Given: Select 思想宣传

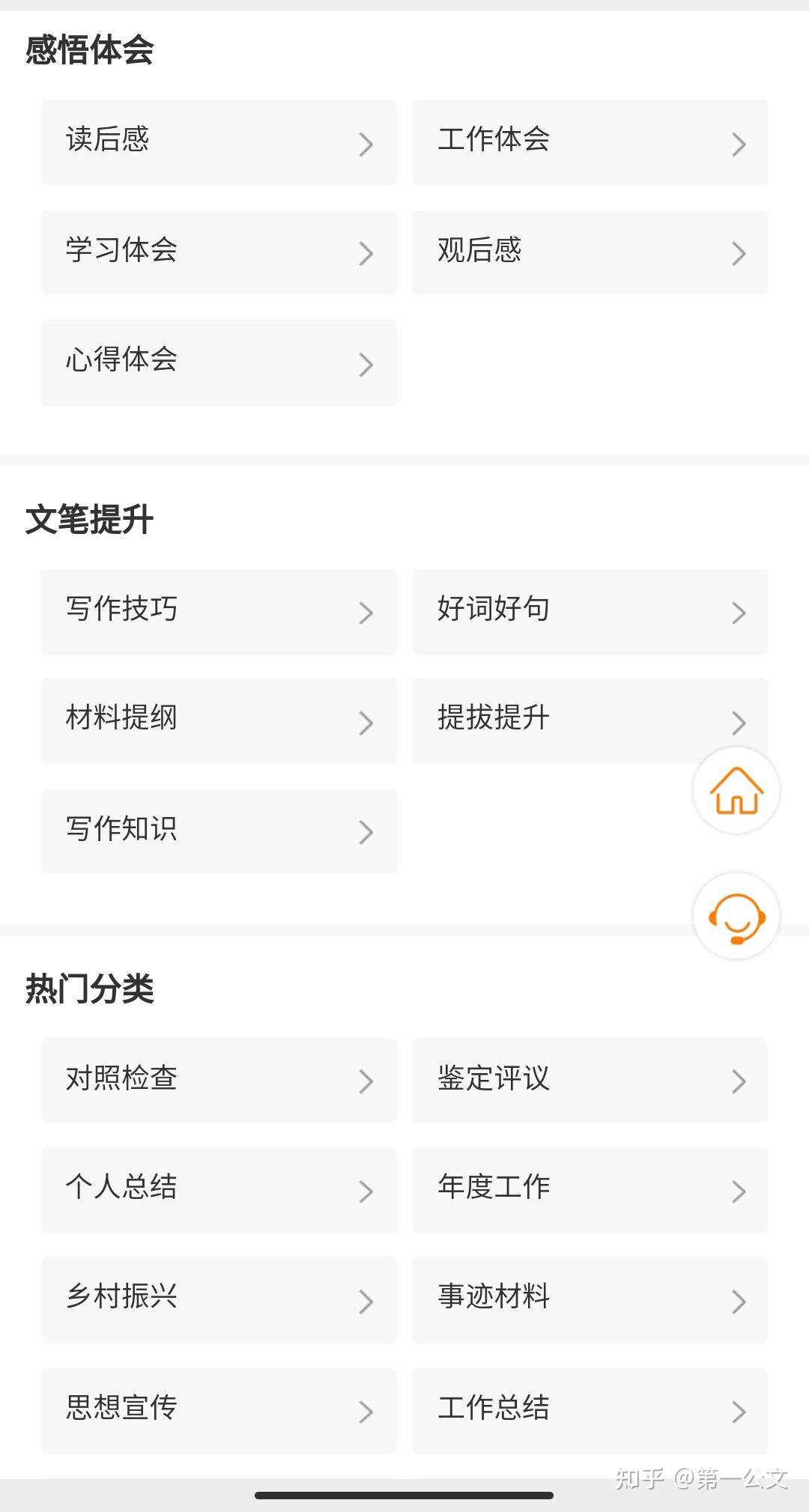Looking at the screenshot, I should [x=219, y=1410].
